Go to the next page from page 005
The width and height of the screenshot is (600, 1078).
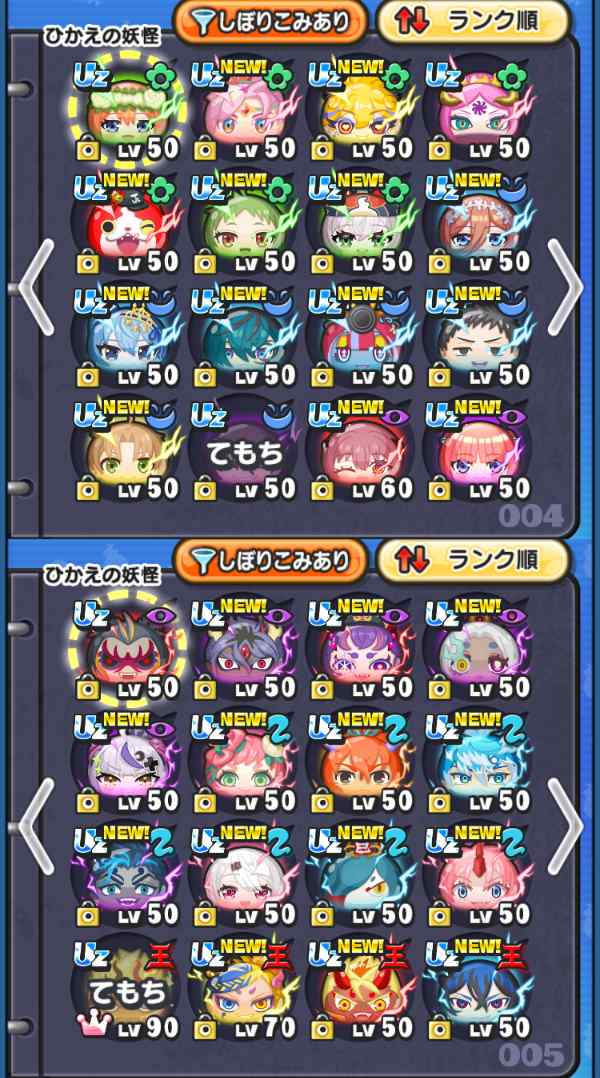pyautogui.click(x=565, y=827)
